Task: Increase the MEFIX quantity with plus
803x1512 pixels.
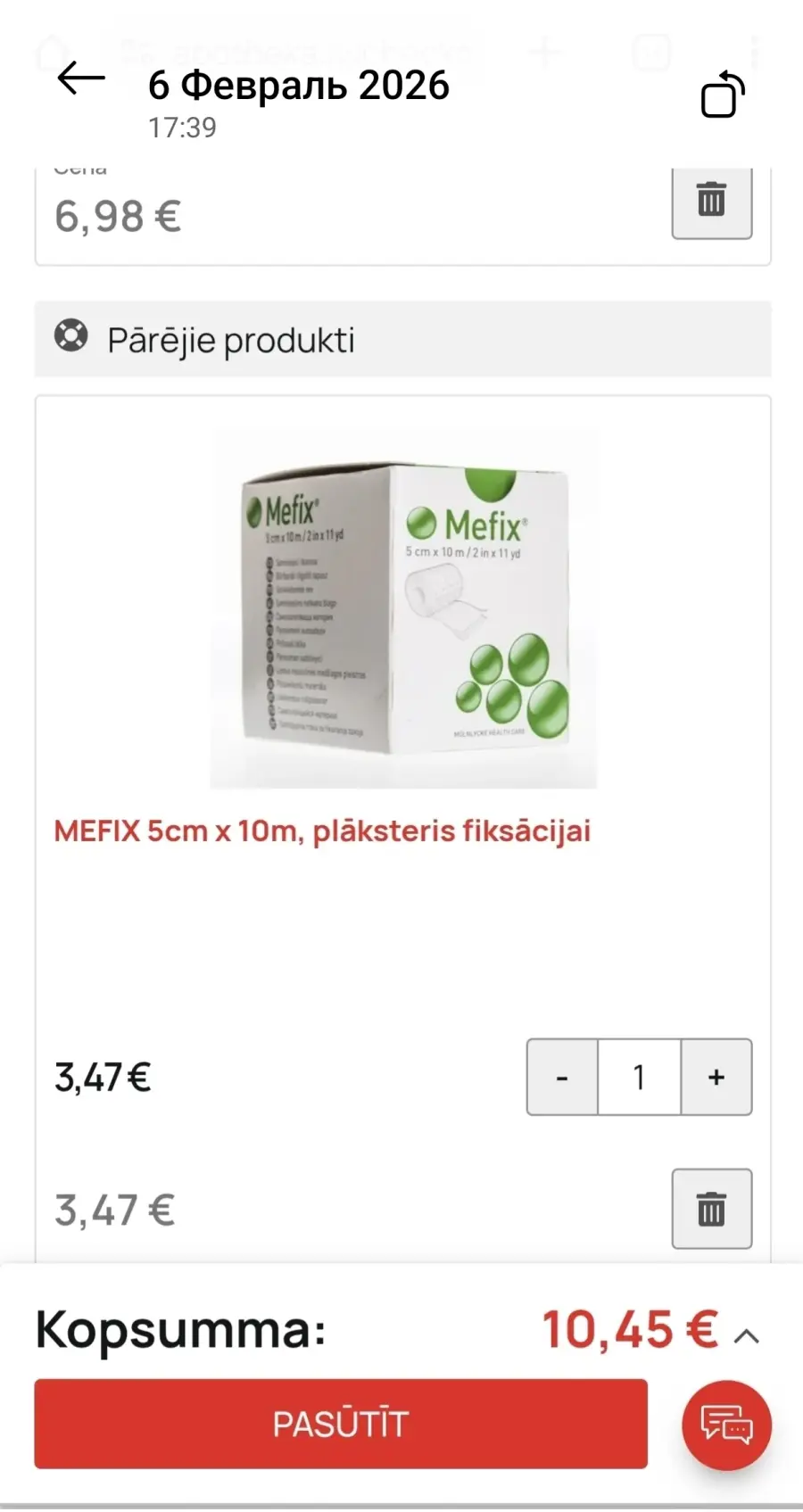Action: (x=716, y=1078)
